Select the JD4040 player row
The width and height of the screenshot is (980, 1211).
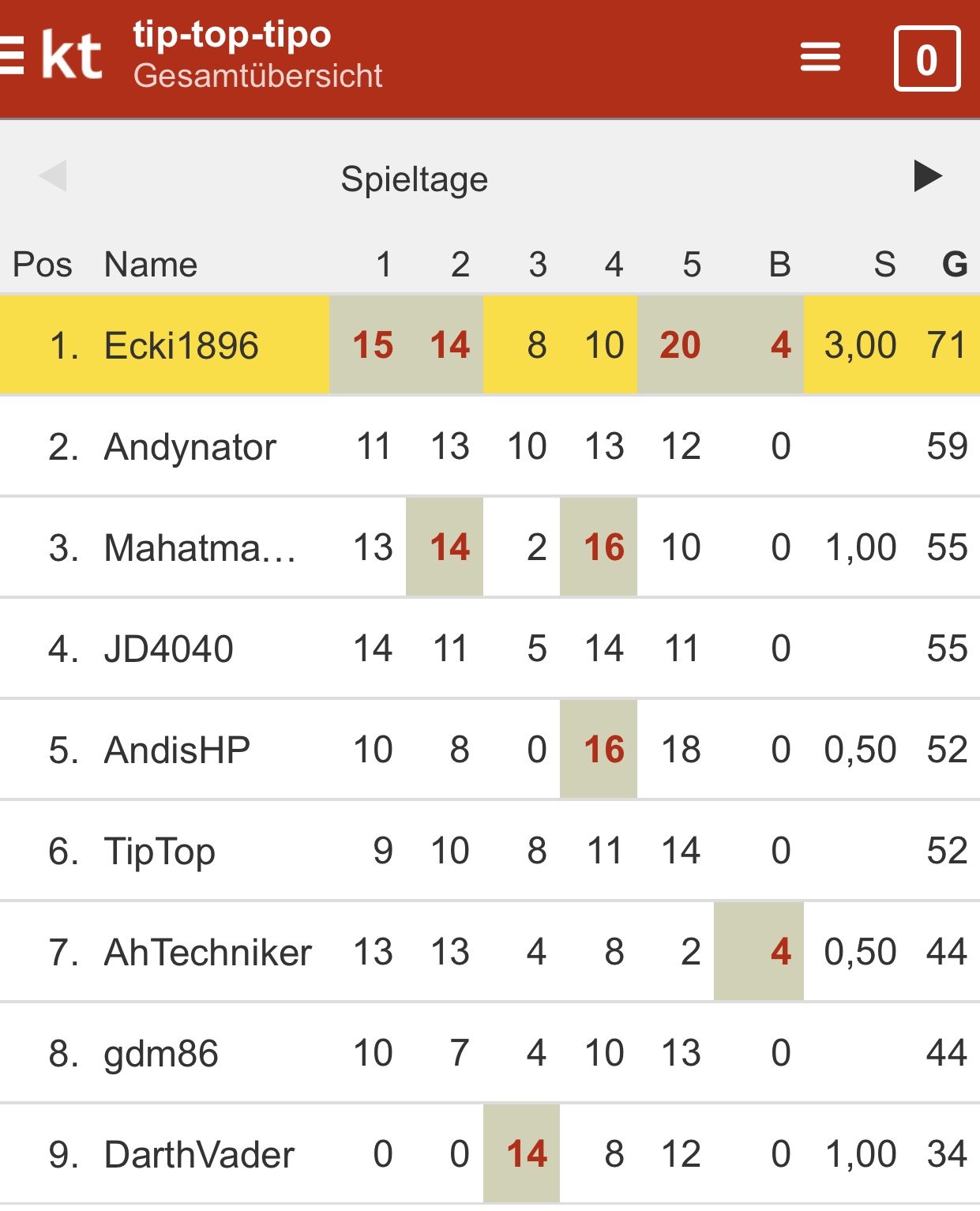pyautogui.click(x=168, y=649)
